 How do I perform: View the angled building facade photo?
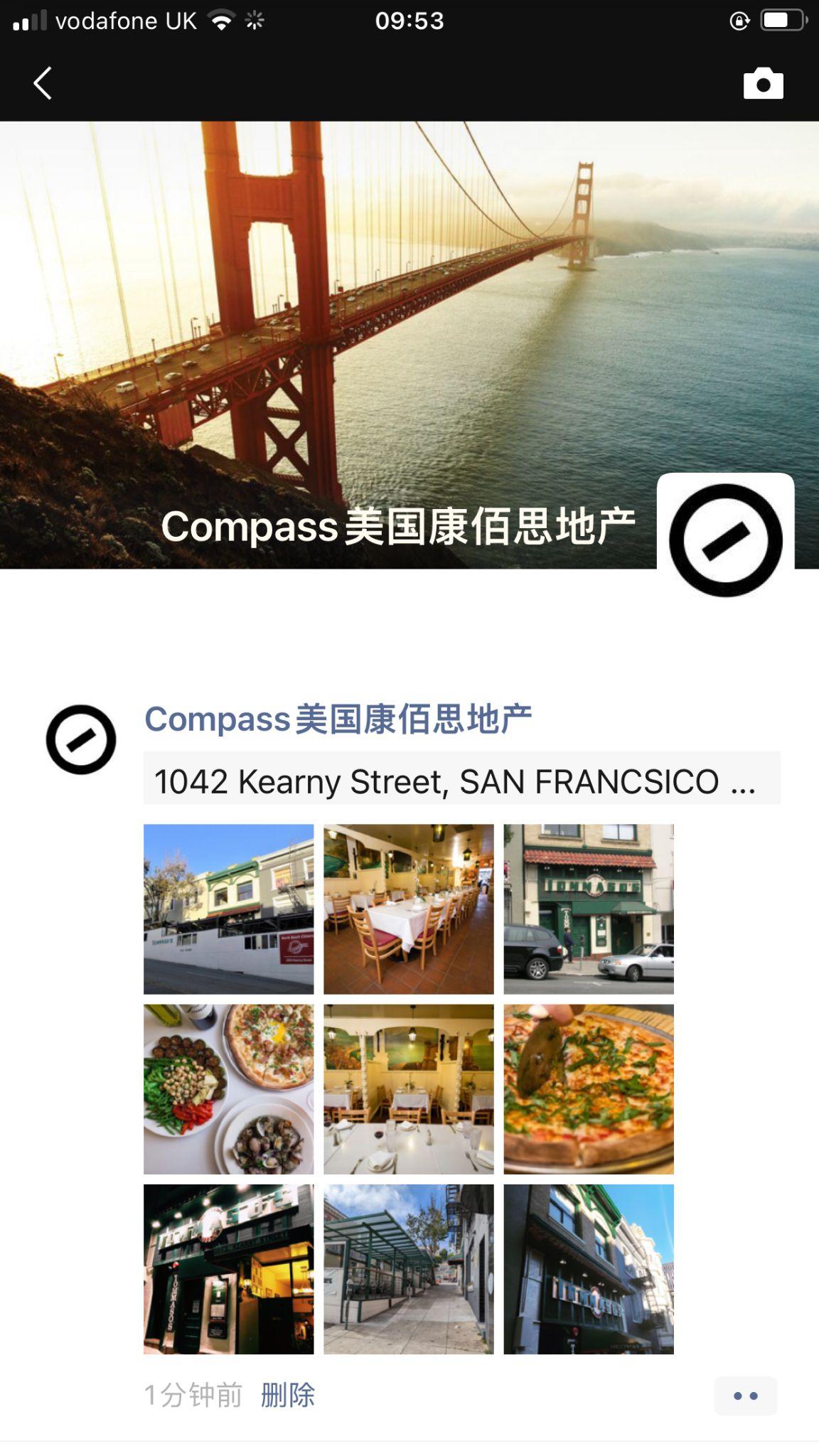click(x=588, y=1268)
